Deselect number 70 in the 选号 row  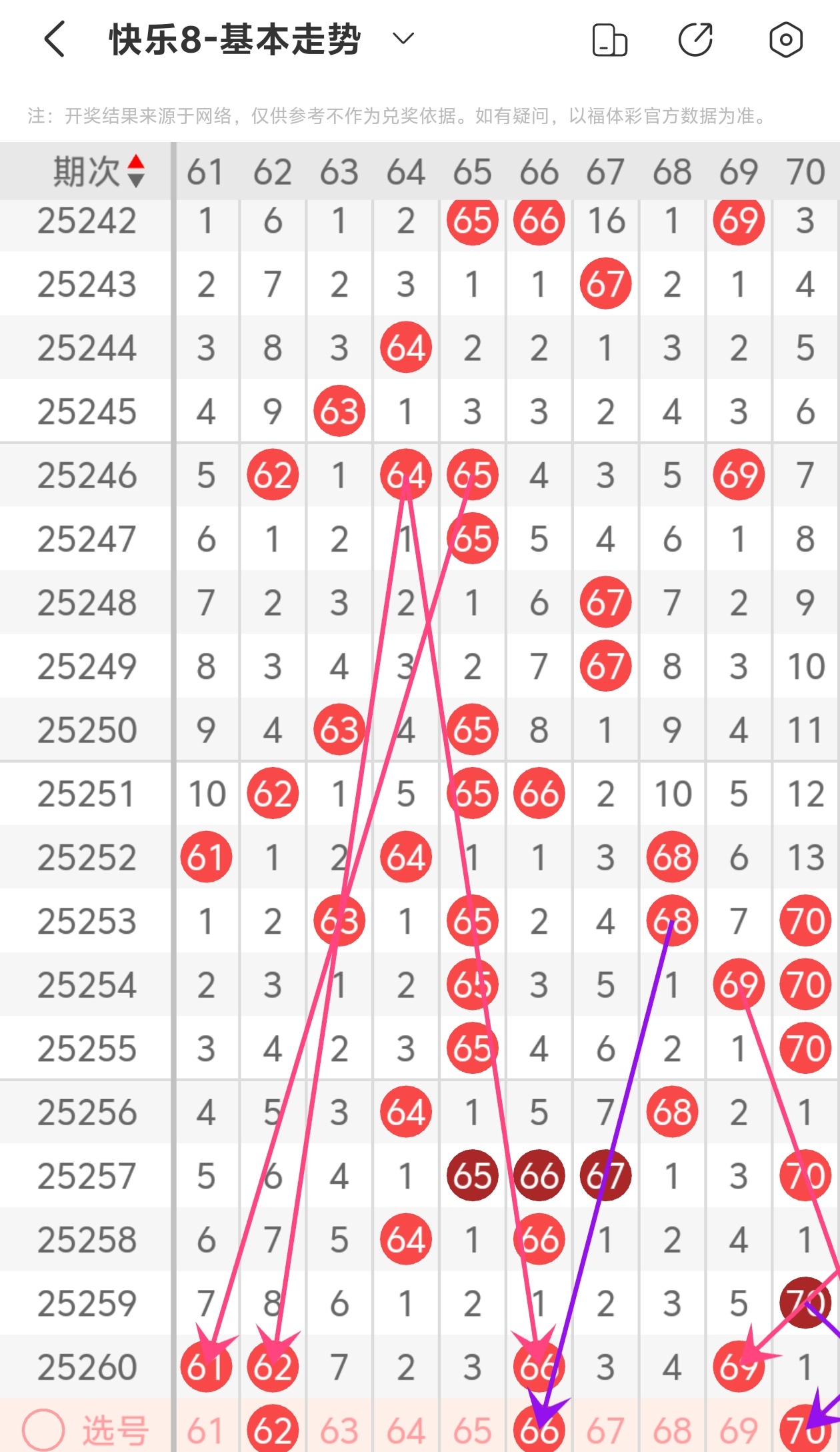805,1429
